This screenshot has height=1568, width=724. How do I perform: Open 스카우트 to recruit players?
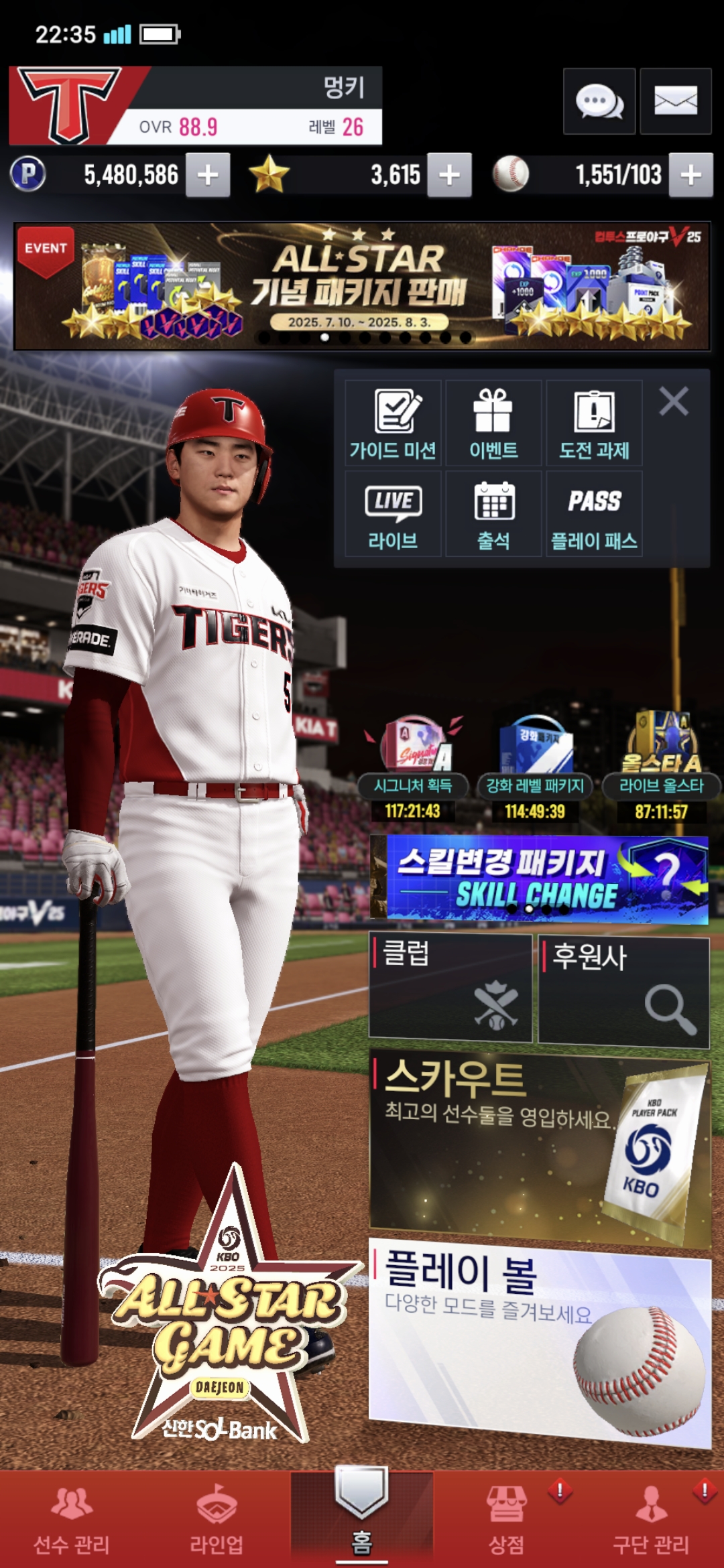click(x=540, y=1149)
